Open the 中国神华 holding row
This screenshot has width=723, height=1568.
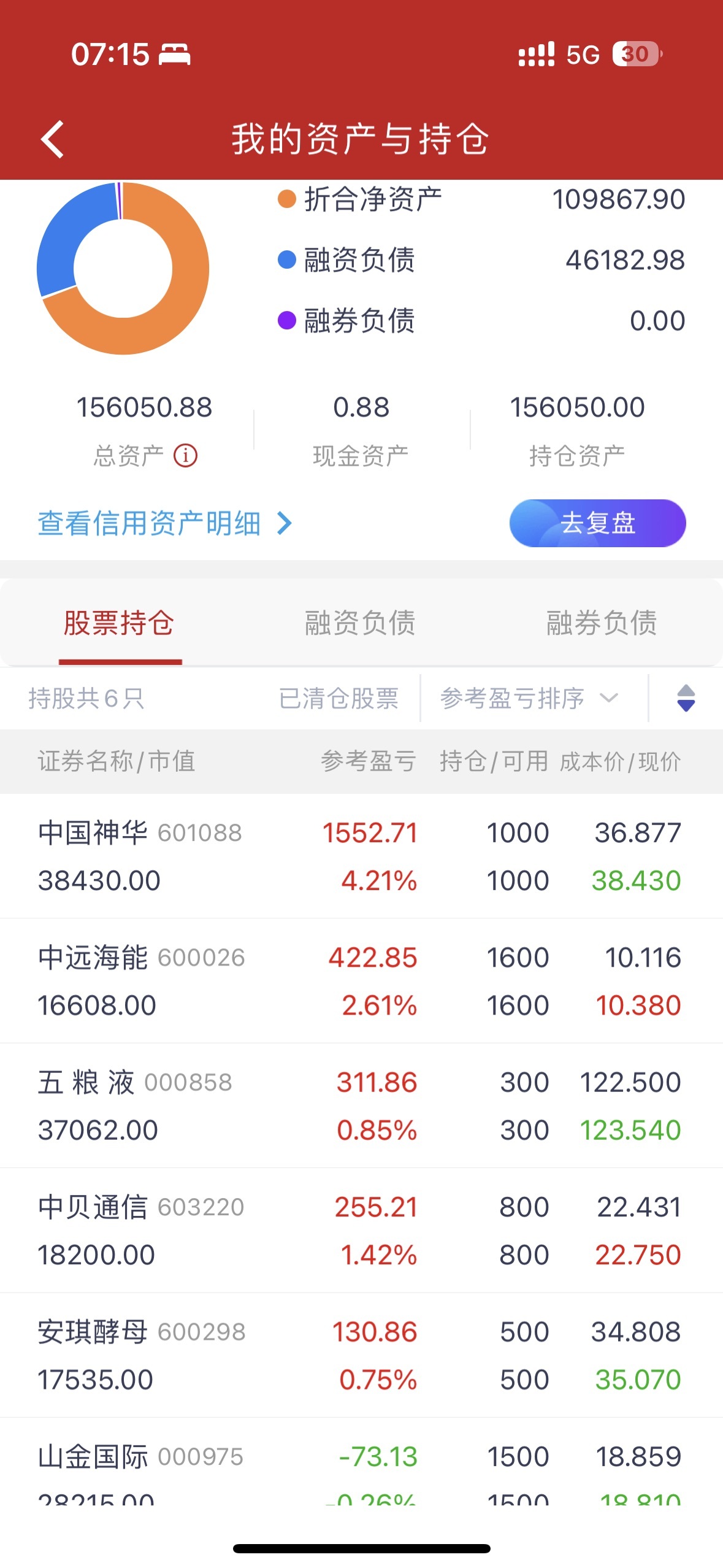pos(361,856)
